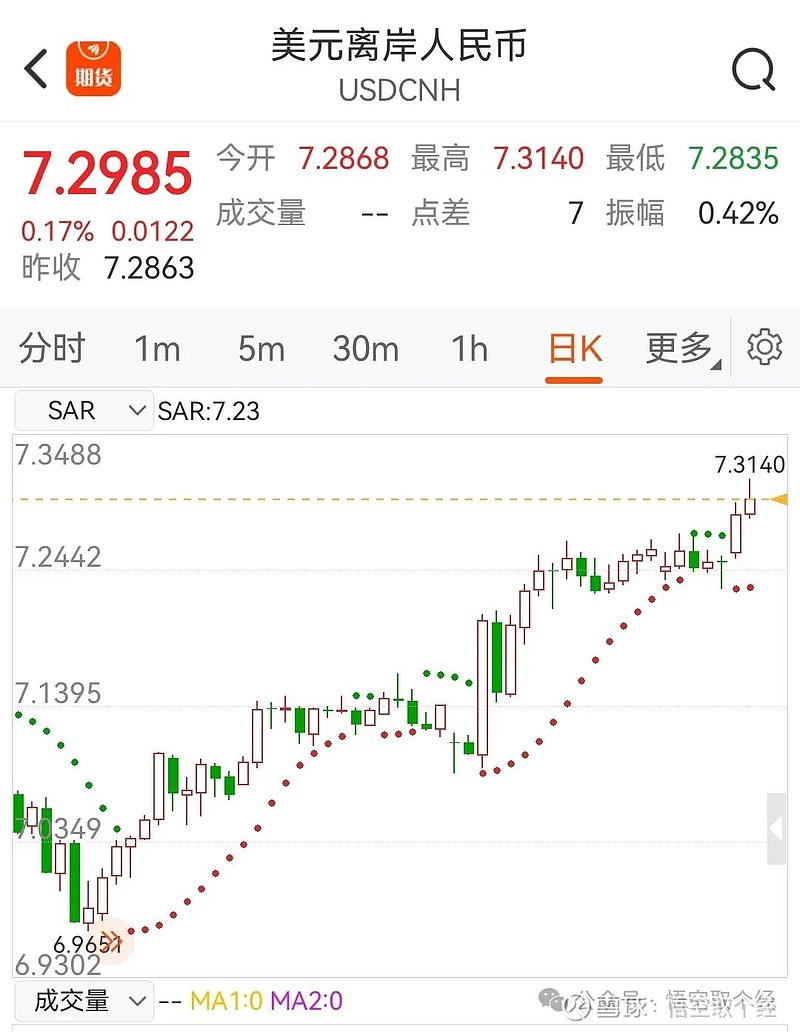
Task: Select the 5m timeframe tab
Action: 260,349
